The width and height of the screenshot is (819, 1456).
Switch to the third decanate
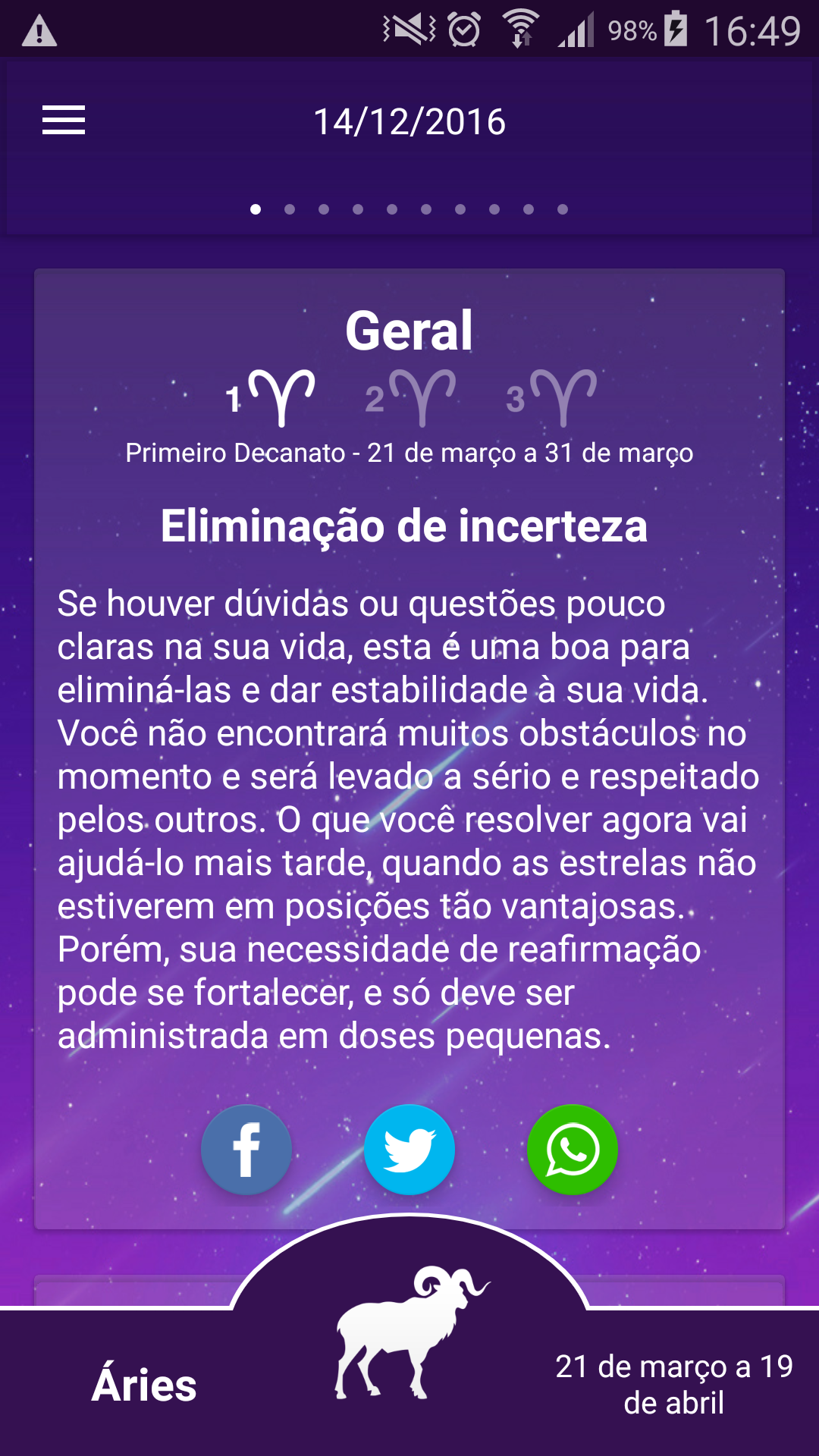click(552, 397)
